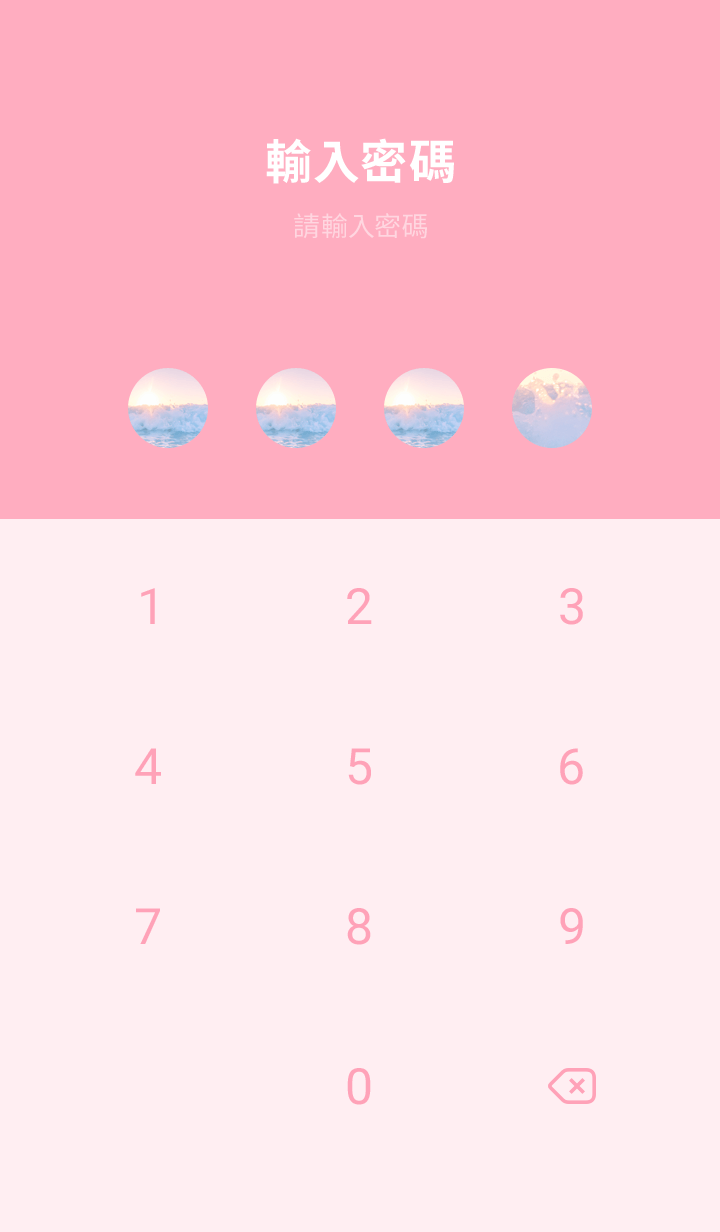Screen dimensions: 720x1232
Task: Tap the number 2 key
Action: pos(359,607)
